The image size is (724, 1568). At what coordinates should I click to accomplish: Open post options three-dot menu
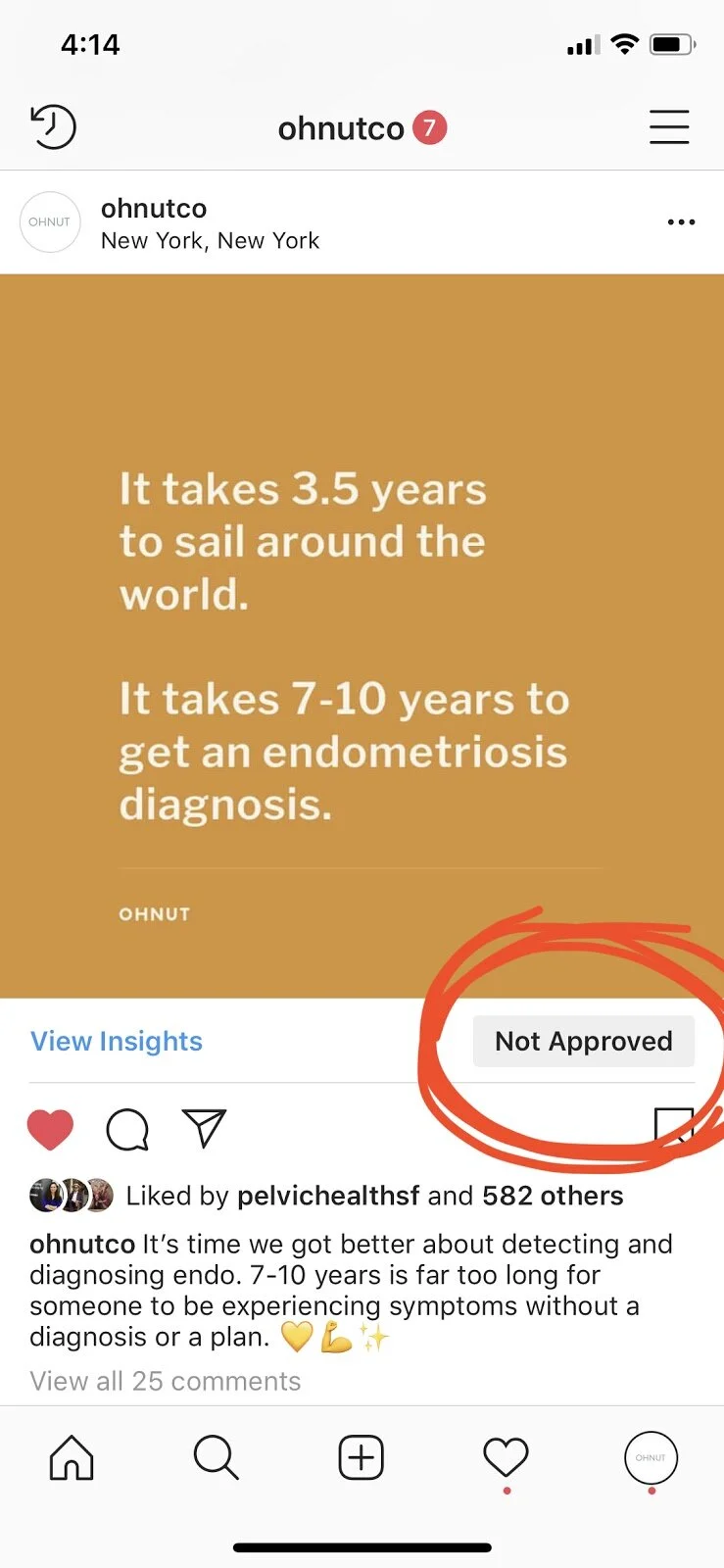coord(681,222)
